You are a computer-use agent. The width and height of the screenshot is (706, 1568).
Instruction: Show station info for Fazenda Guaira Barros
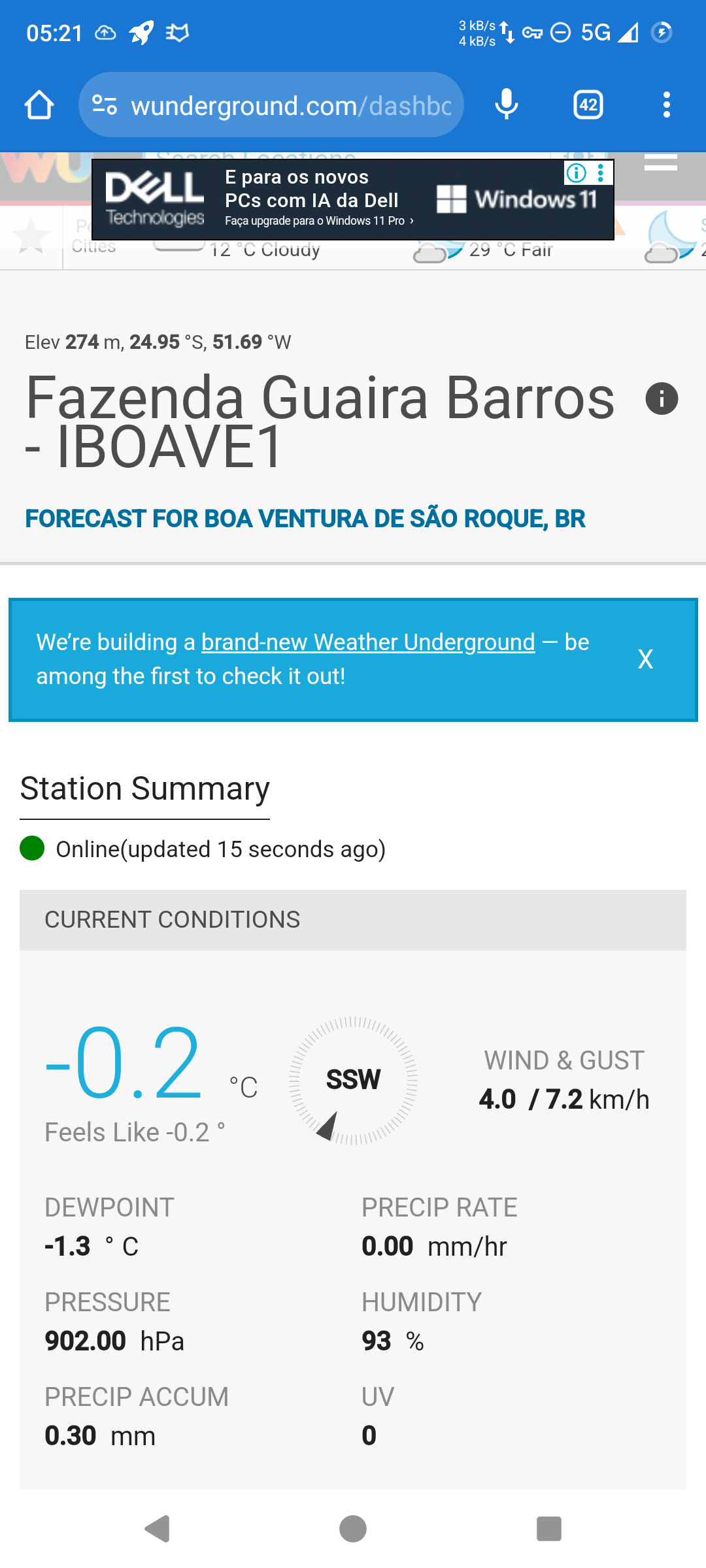pyautogui.click(x=662, y=399)
